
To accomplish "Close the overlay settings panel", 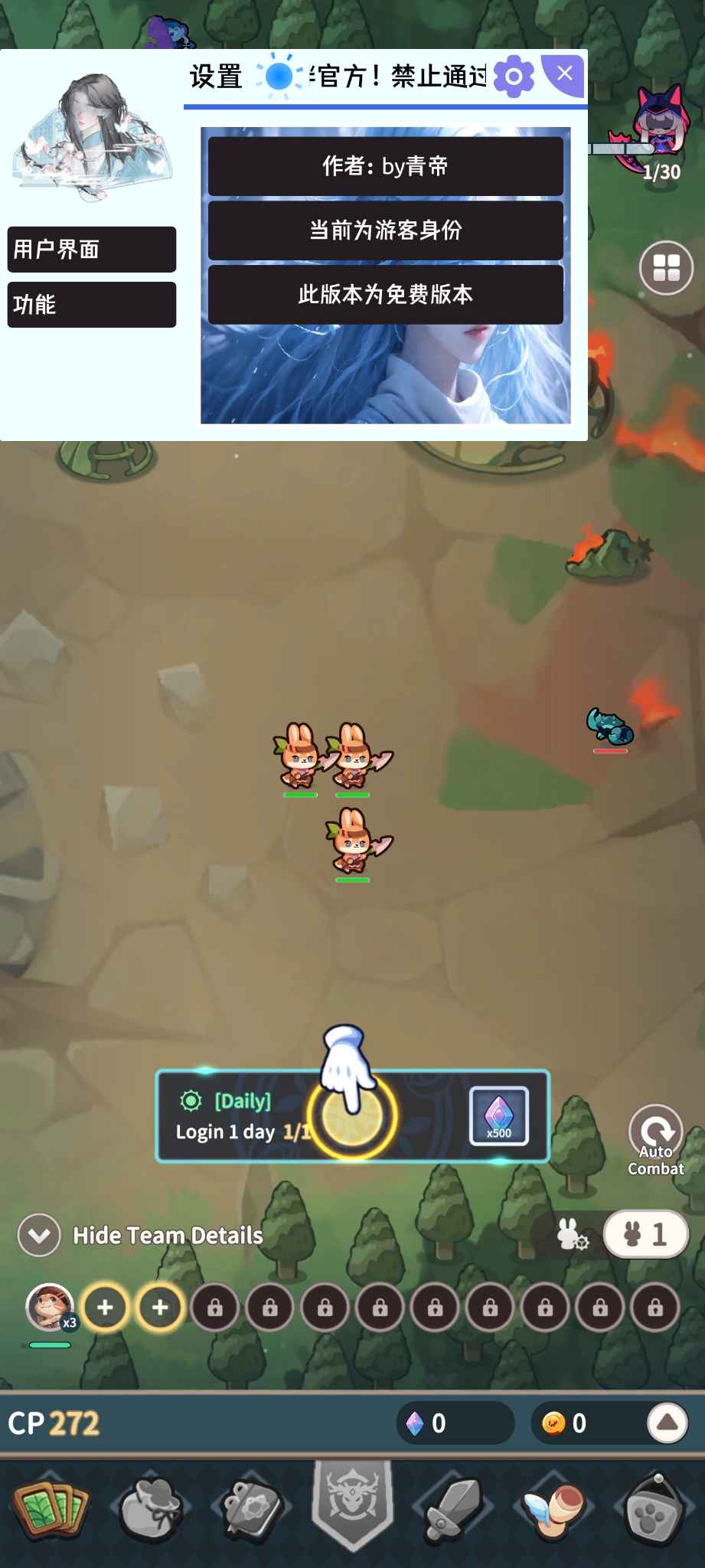I will click(565, 73).
